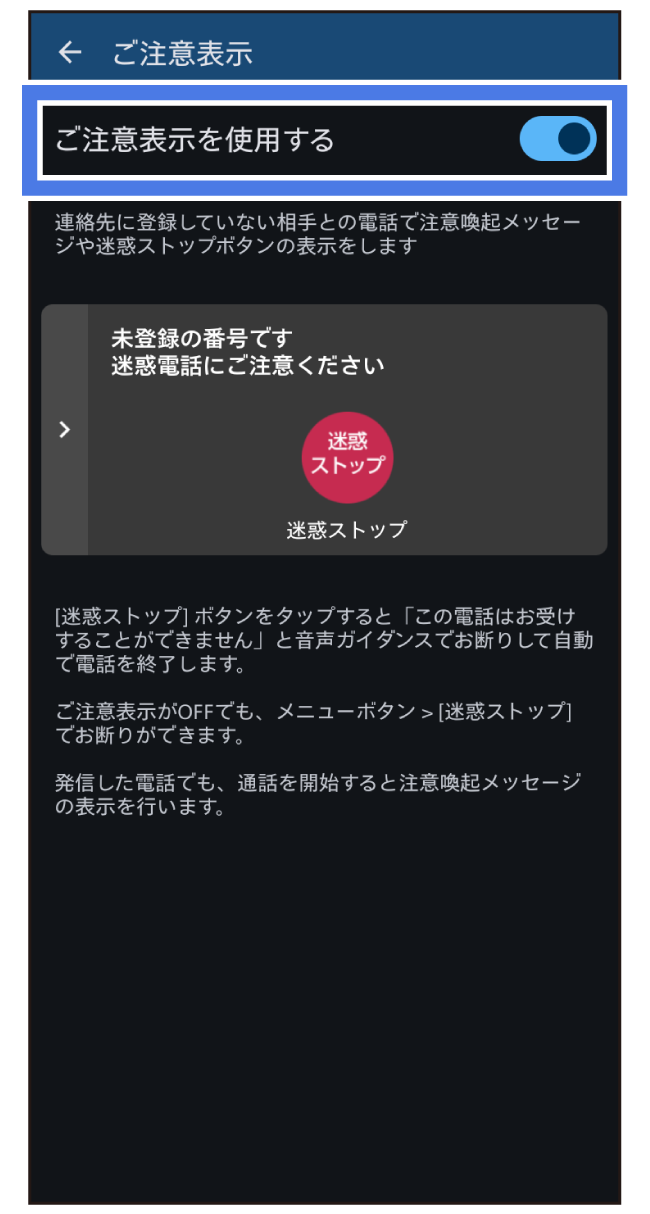Go back from ご注意表示 screen
Image resolution: width=650 pixels, height=1214 pixels.
coord(70,53)
